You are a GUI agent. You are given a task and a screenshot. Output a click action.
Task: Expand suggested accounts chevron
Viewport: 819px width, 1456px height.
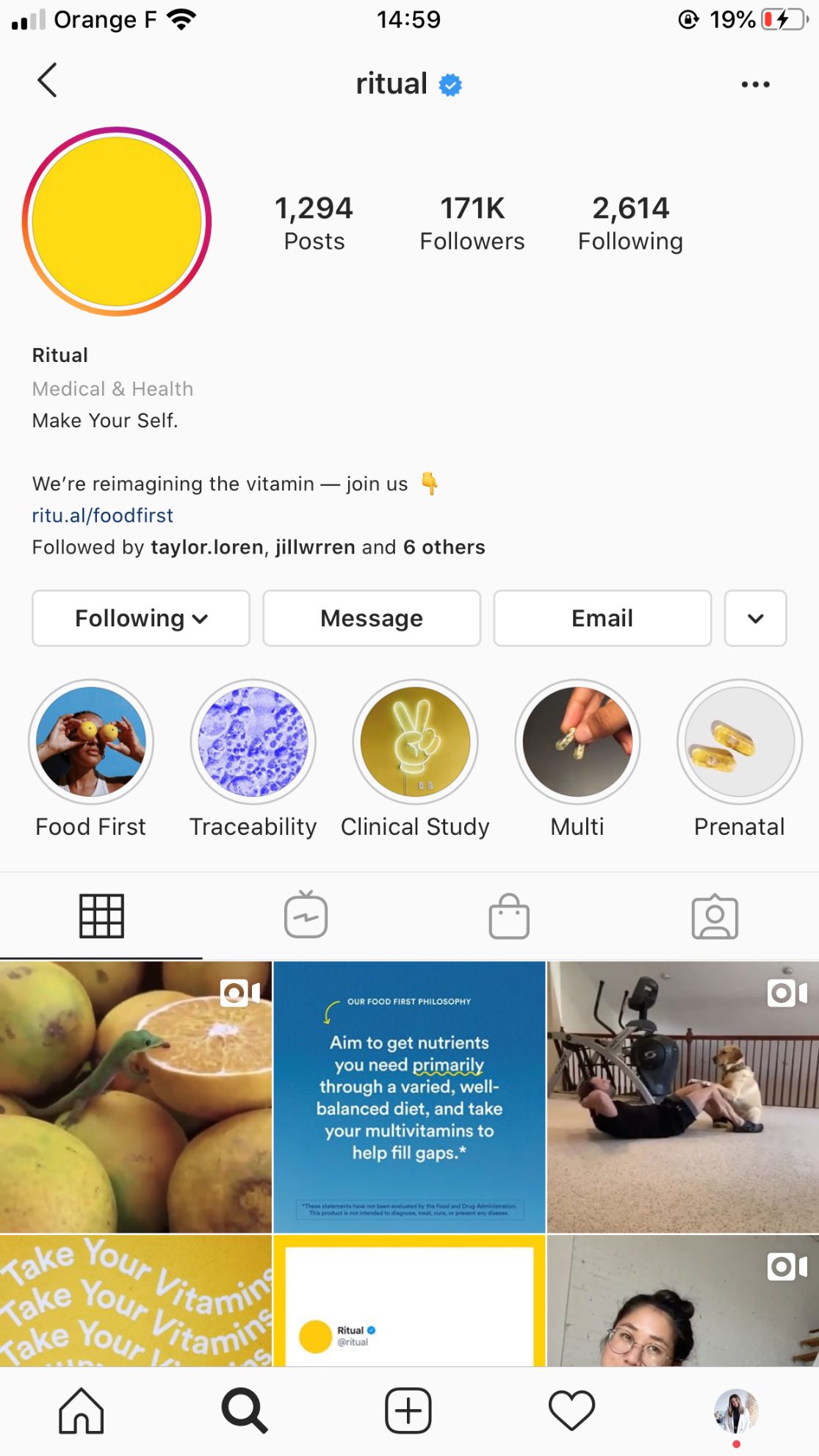tap(755, 618)
